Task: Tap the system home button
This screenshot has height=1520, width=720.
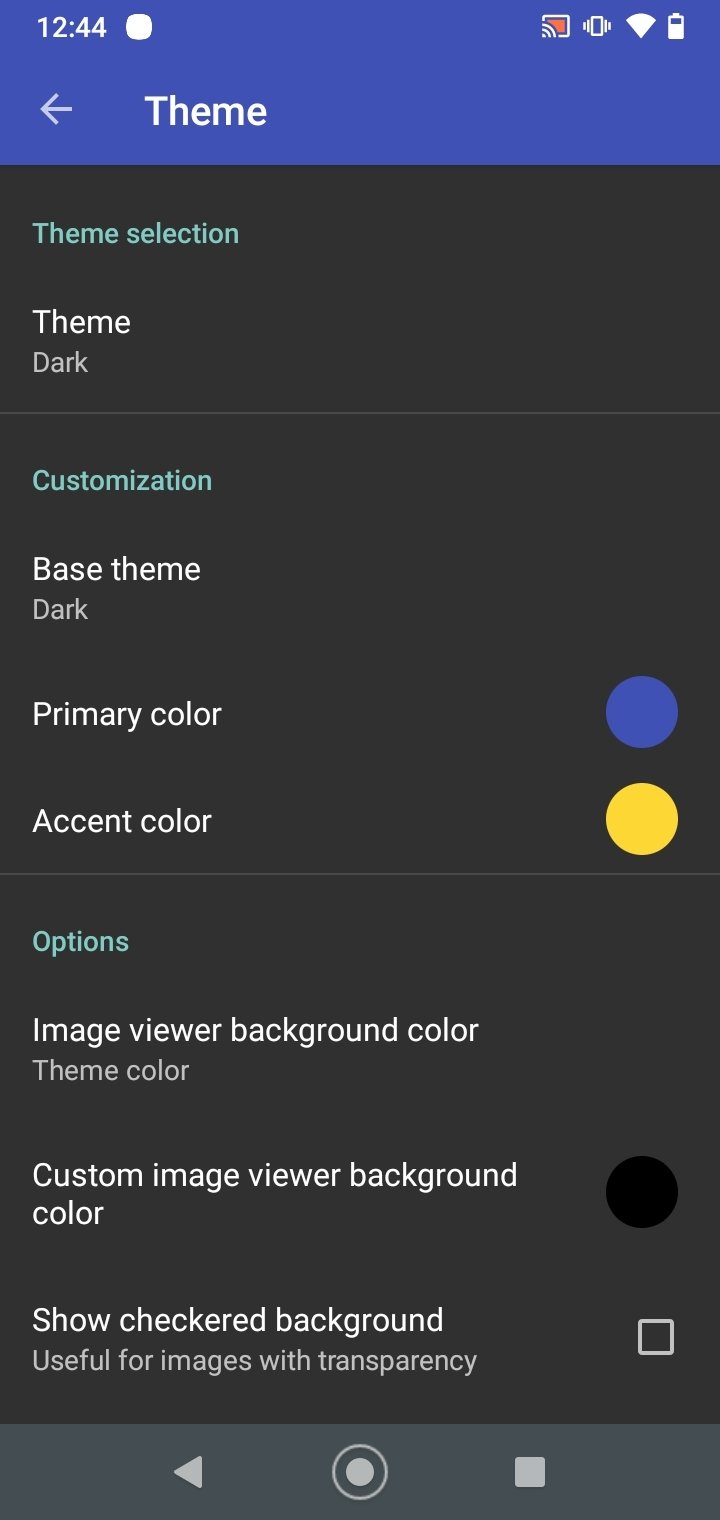Action: [359, 1472]
